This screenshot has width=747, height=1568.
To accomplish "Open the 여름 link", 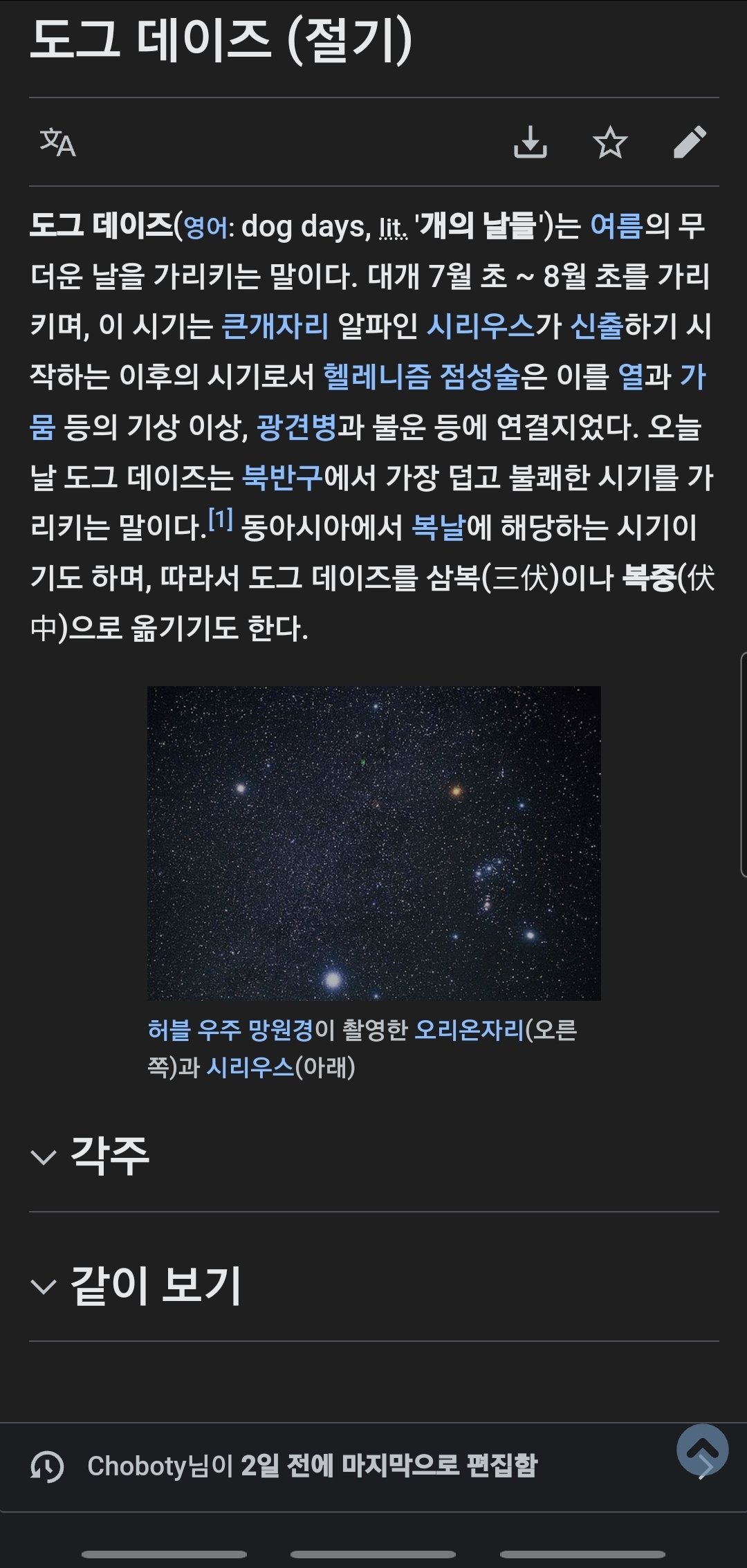I will click(616, 226).
